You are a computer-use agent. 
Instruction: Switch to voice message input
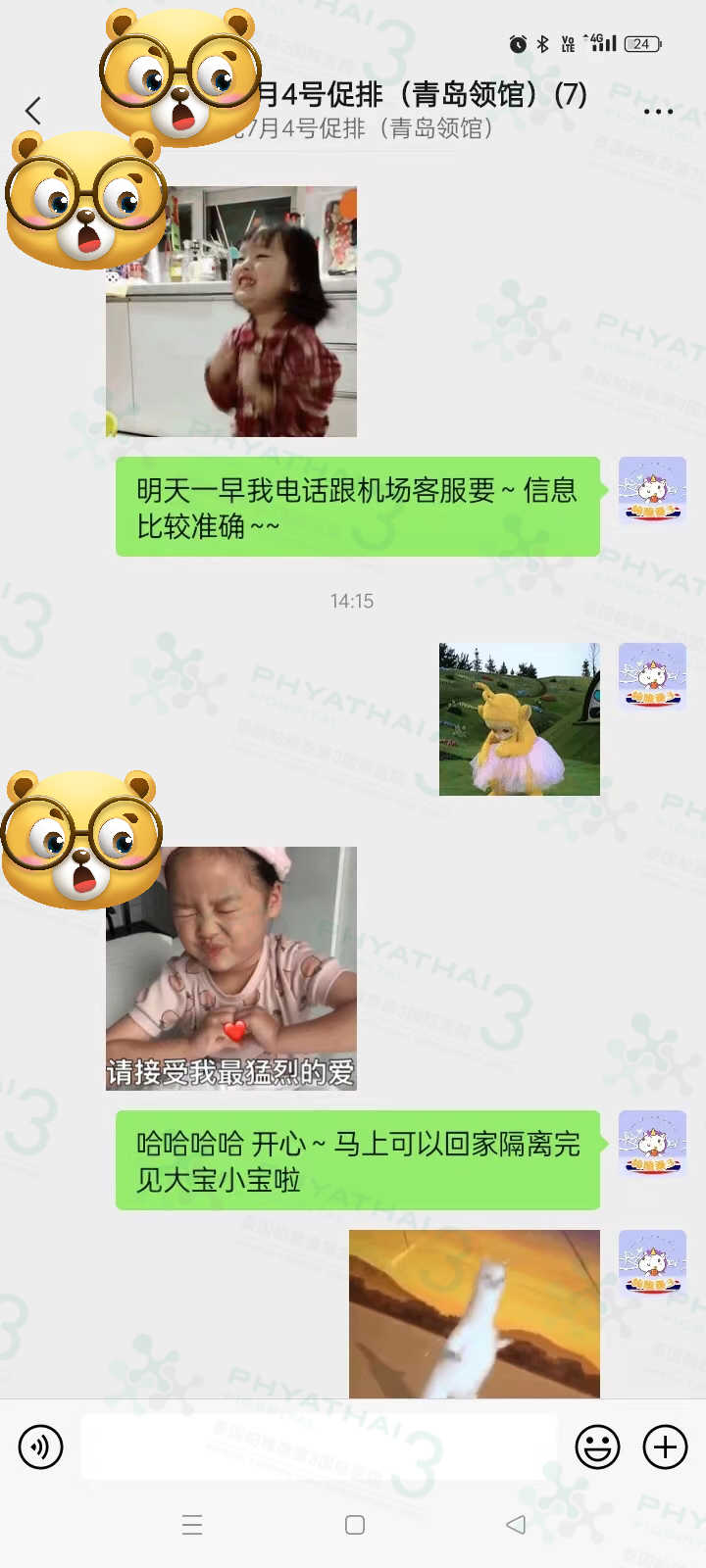[41, 1446]
